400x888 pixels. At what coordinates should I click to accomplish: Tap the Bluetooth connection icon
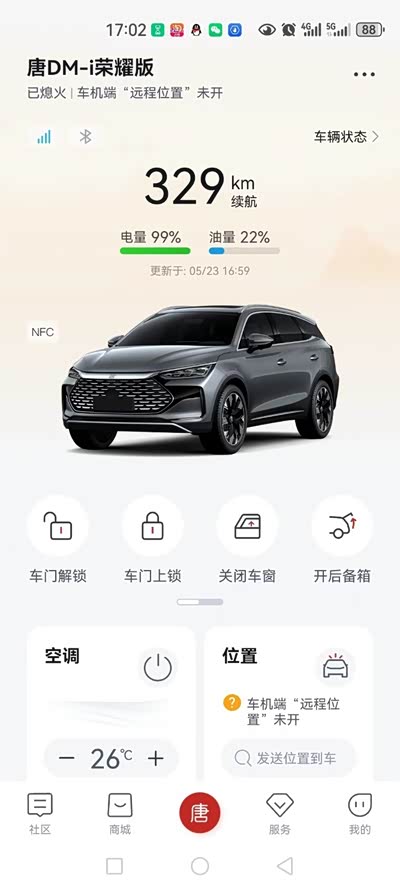(86, 136)
